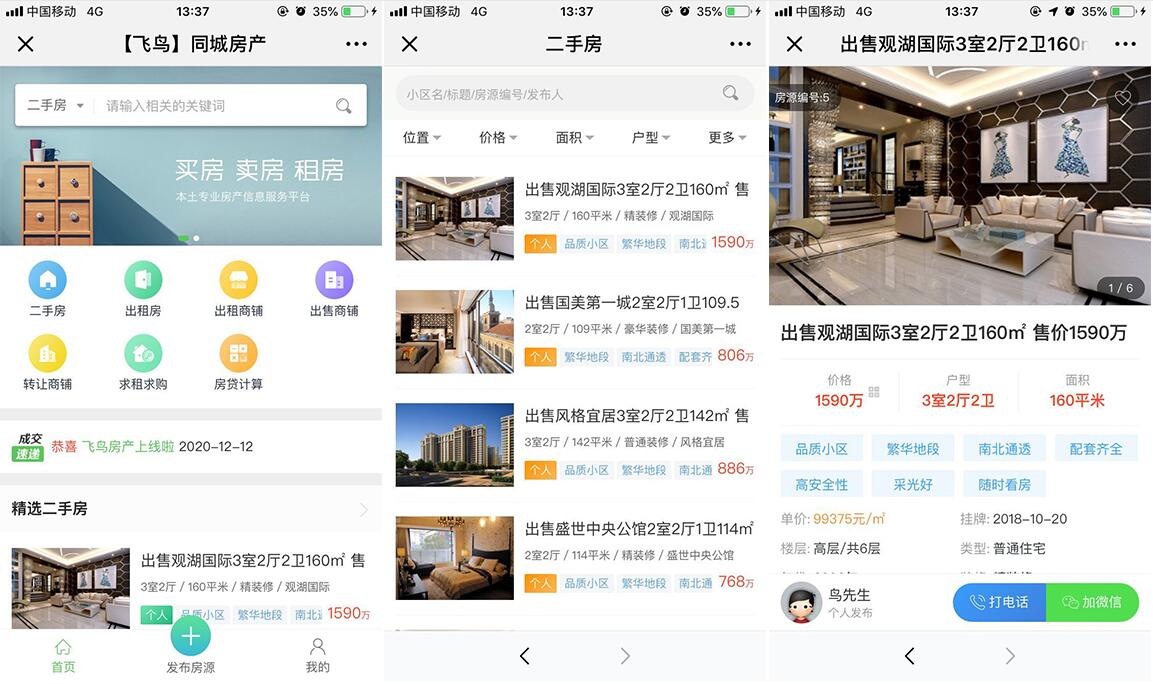The image size is (1153, 684).
Task: Expand the 位置 filter dropdown
Action: click(421, 138)
